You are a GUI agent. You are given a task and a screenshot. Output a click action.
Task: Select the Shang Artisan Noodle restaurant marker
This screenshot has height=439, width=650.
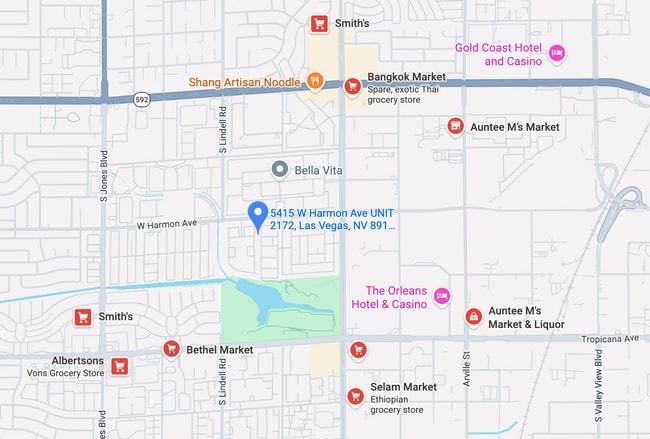[313, 81]
